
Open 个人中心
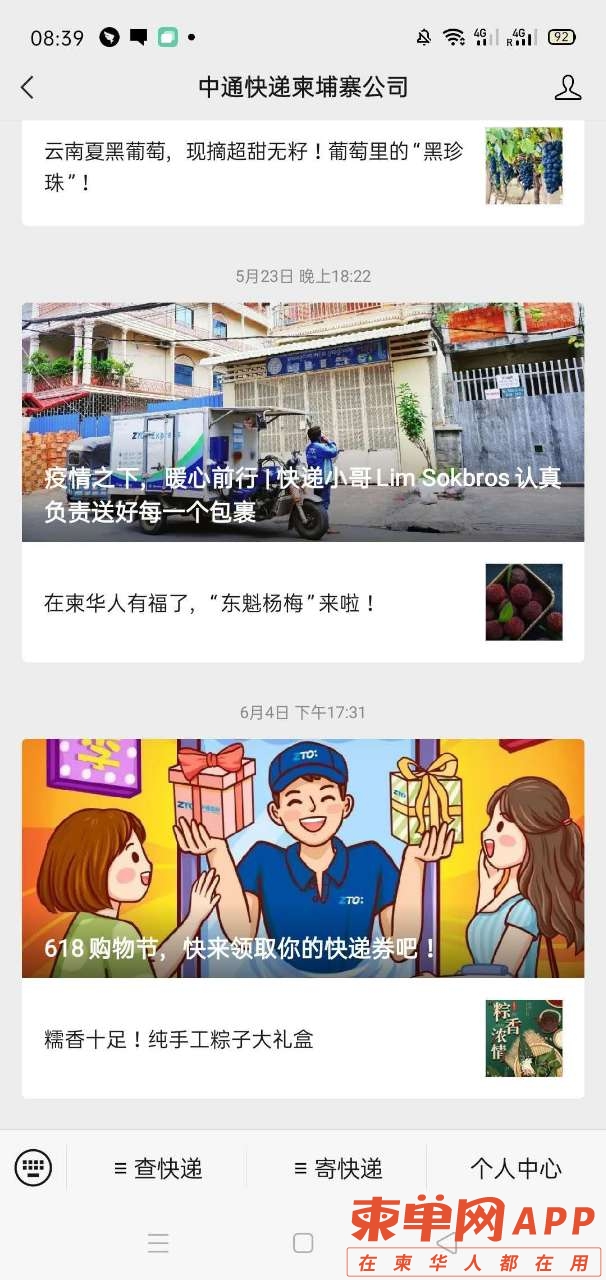[516, 1168]
